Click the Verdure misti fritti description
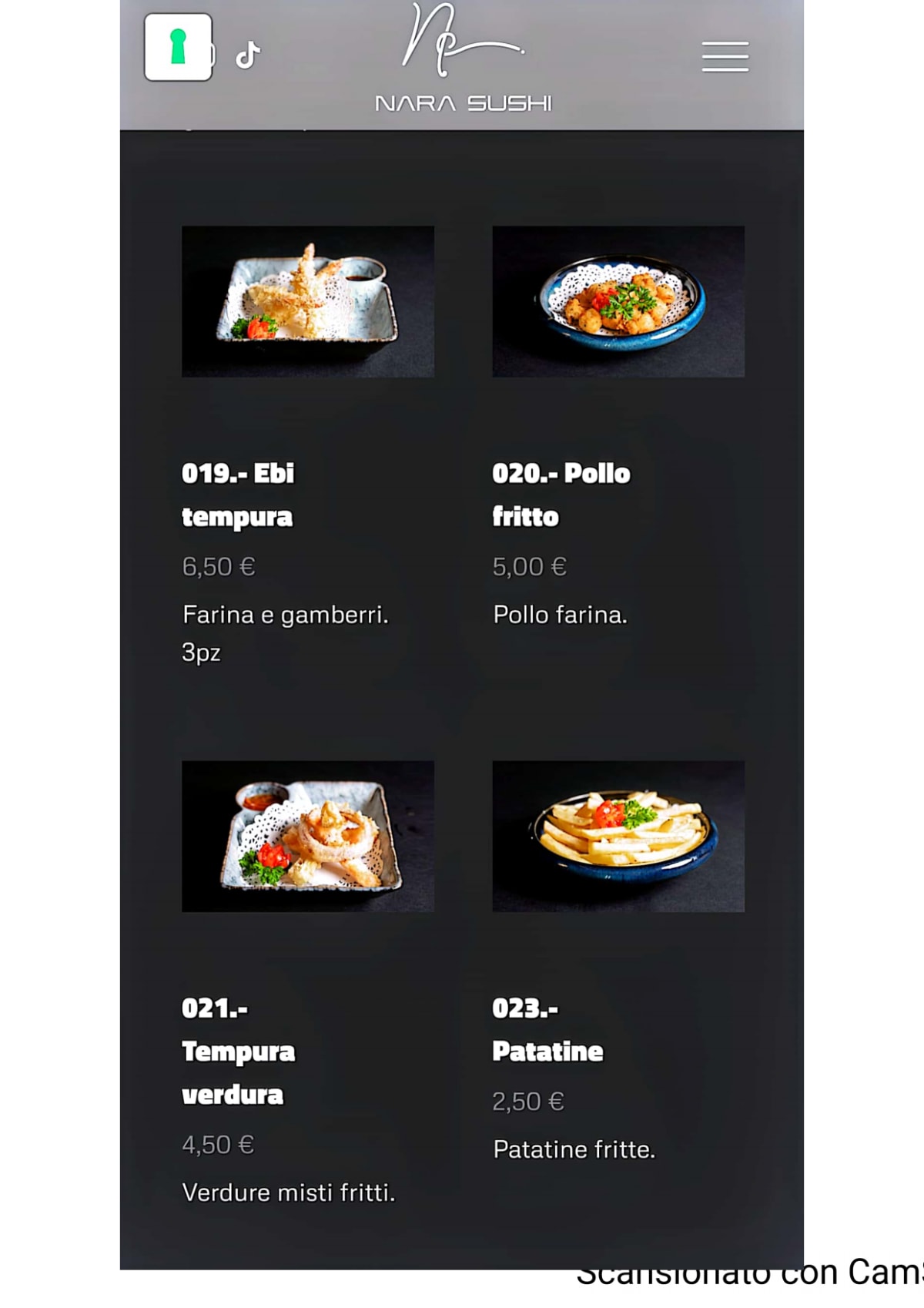924x1308 pixels. (288, 1192)
